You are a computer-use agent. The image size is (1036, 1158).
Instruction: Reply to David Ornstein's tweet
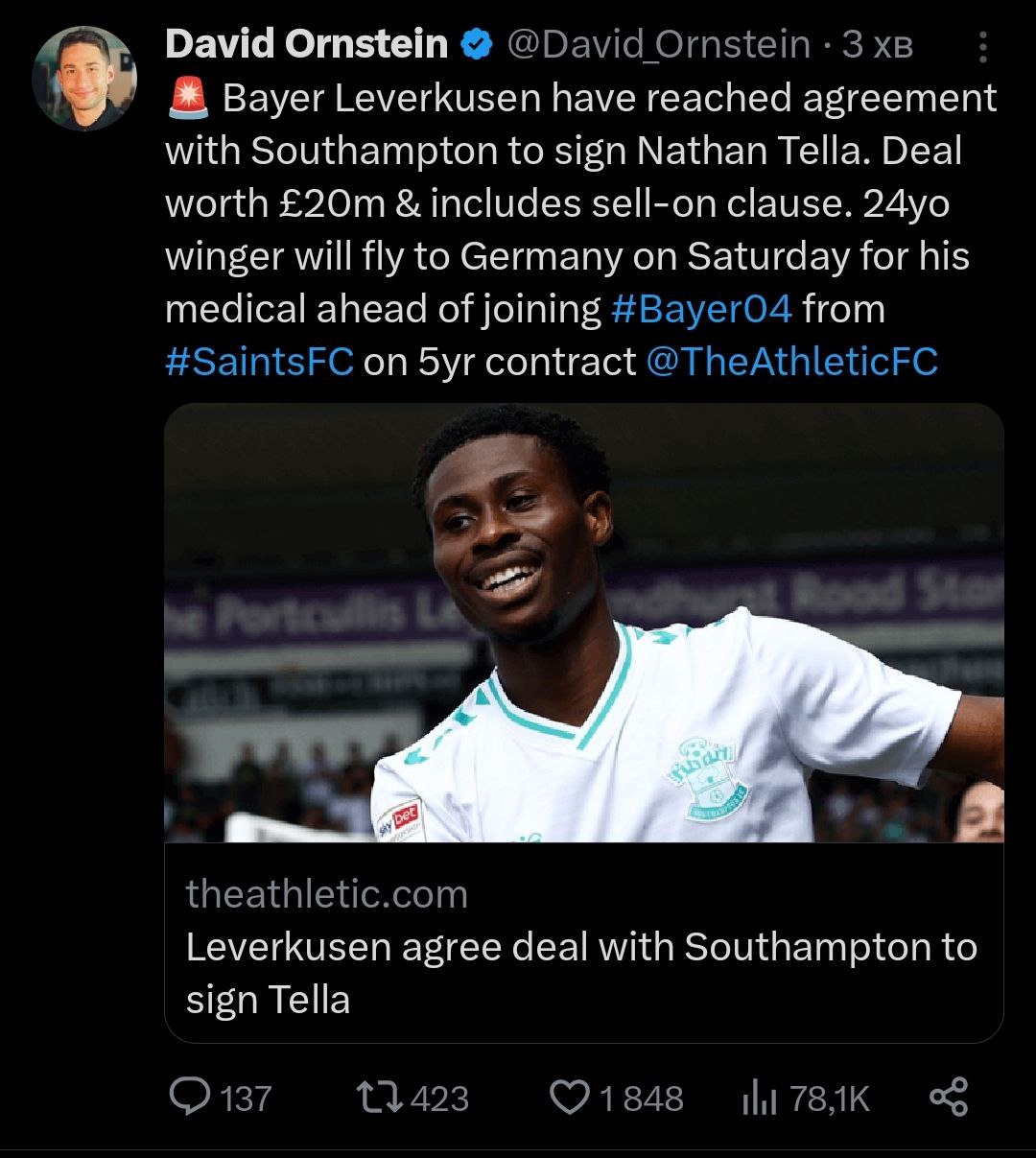(x=189, y=1097)
